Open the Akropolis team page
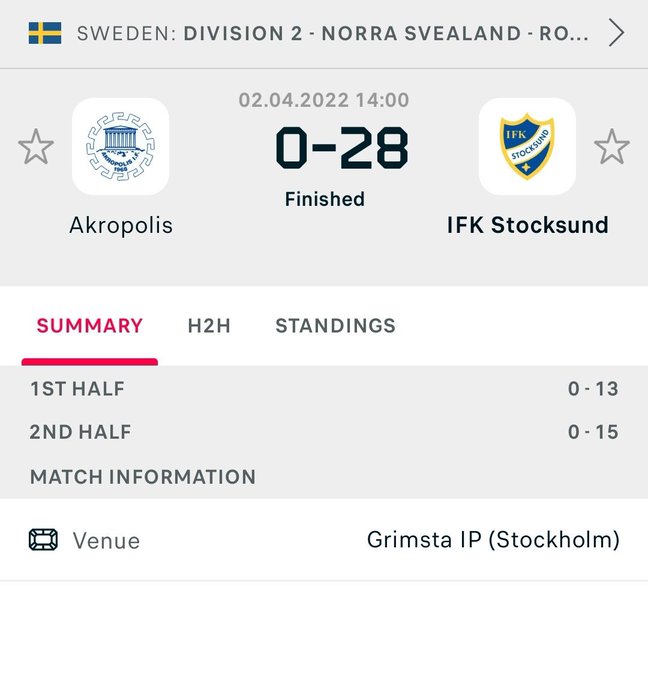Image resolution: width=648 pixels, height=680 pixels. [121, 147]
